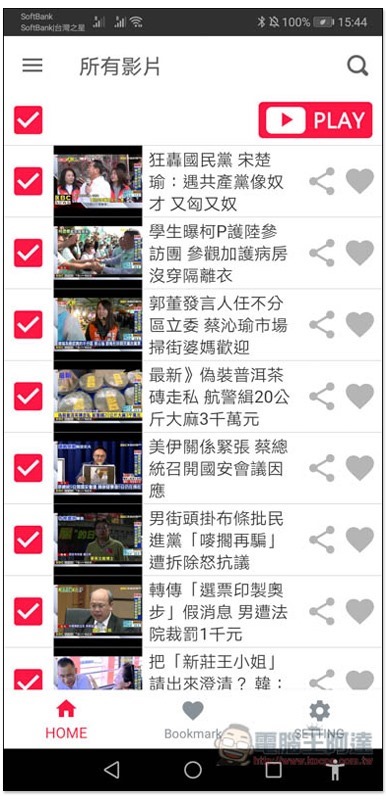Select the HOME tab

pyautogui.click(x=66, y=720)
